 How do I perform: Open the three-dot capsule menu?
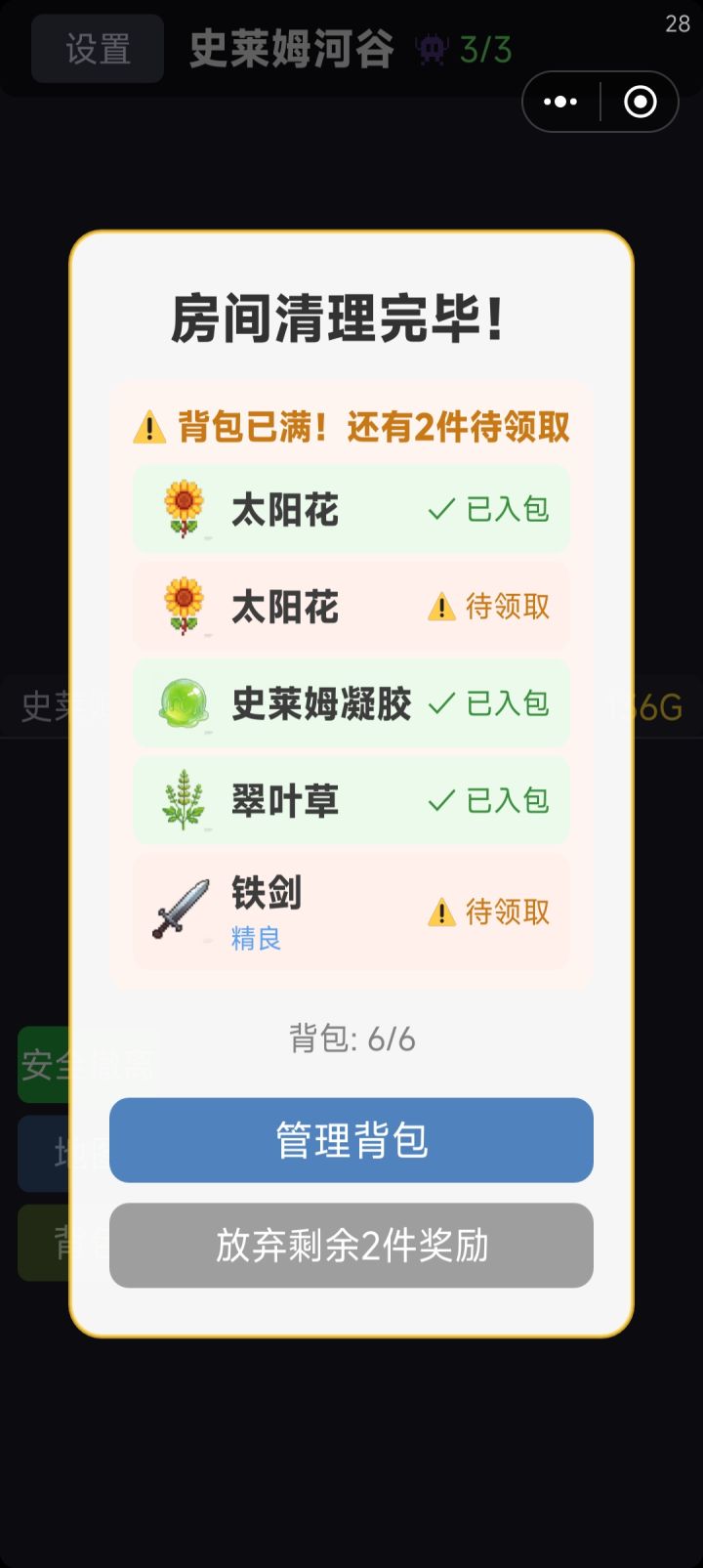[x=559, y=101]
